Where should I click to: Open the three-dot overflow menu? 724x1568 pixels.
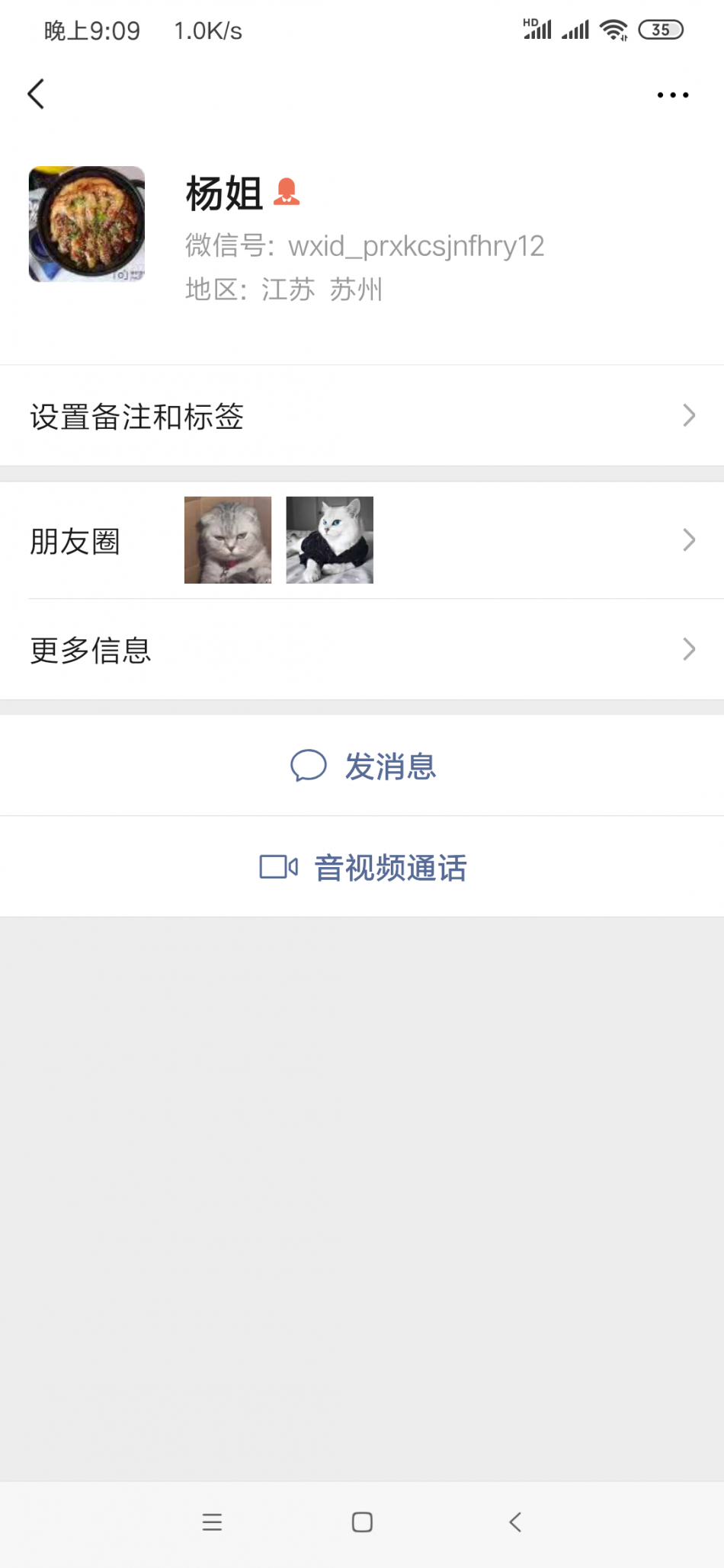coord(672,95)
